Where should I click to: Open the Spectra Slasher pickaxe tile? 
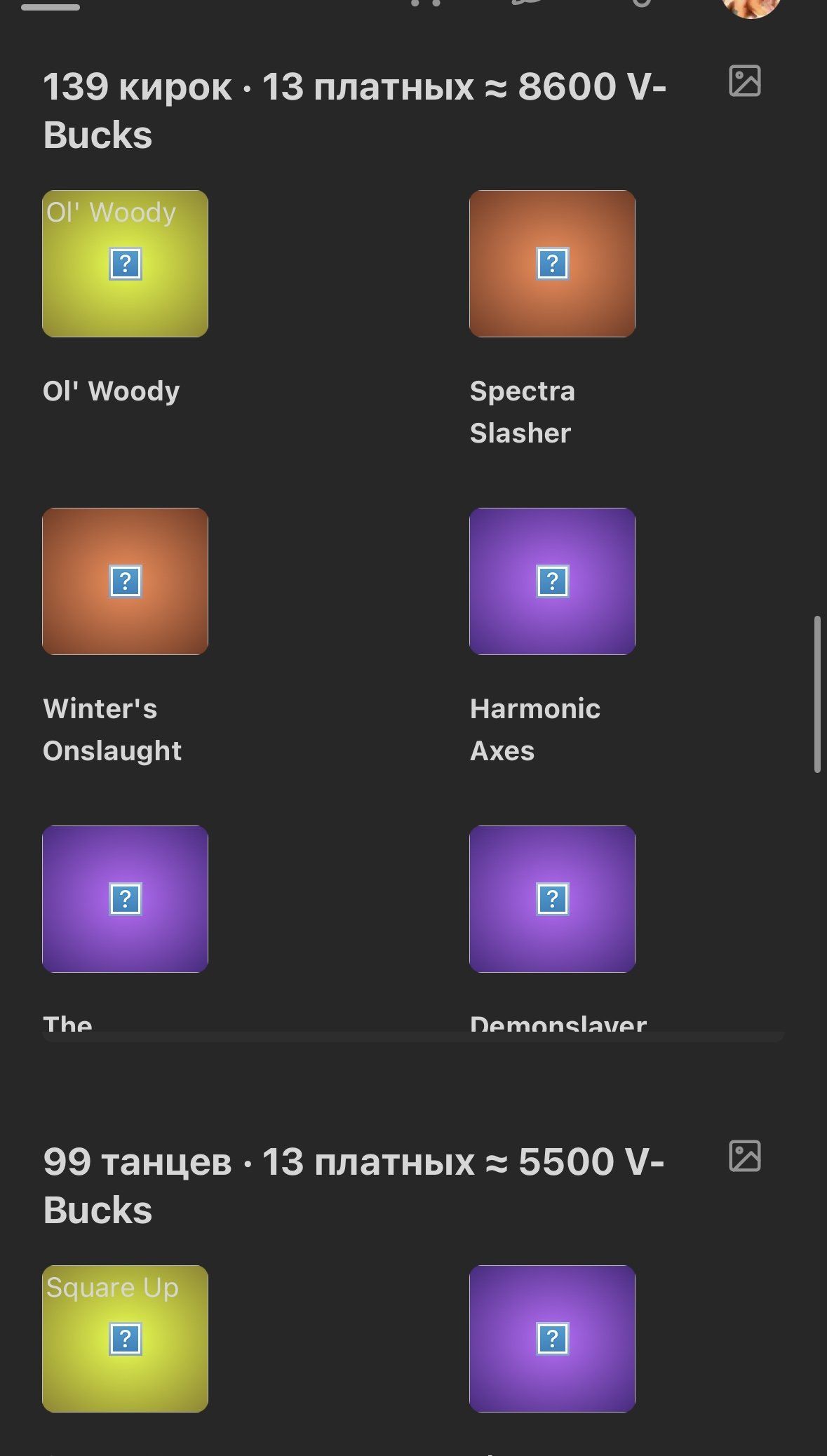click(x=552, y=264)
